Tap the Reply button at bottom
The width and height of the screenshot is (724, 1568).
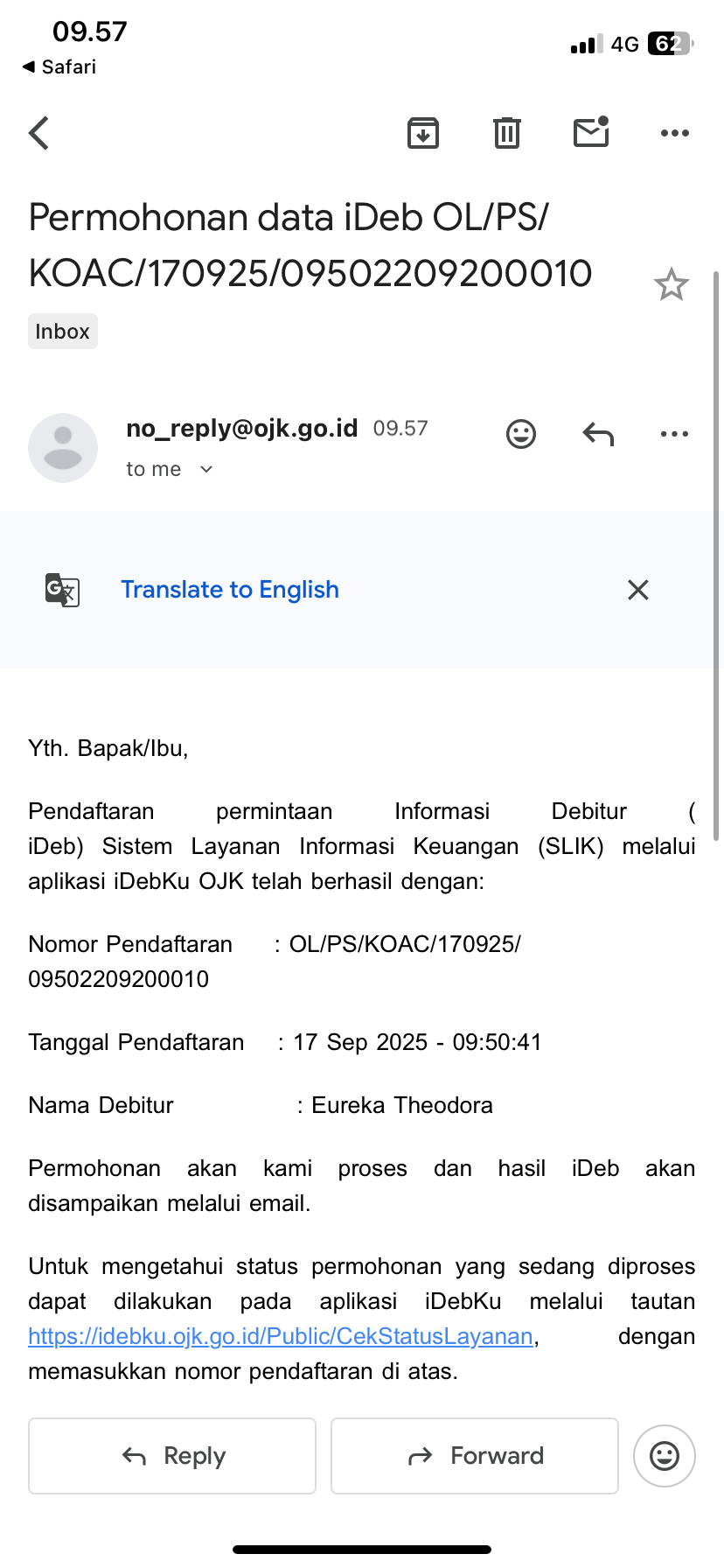[172, 1456]
